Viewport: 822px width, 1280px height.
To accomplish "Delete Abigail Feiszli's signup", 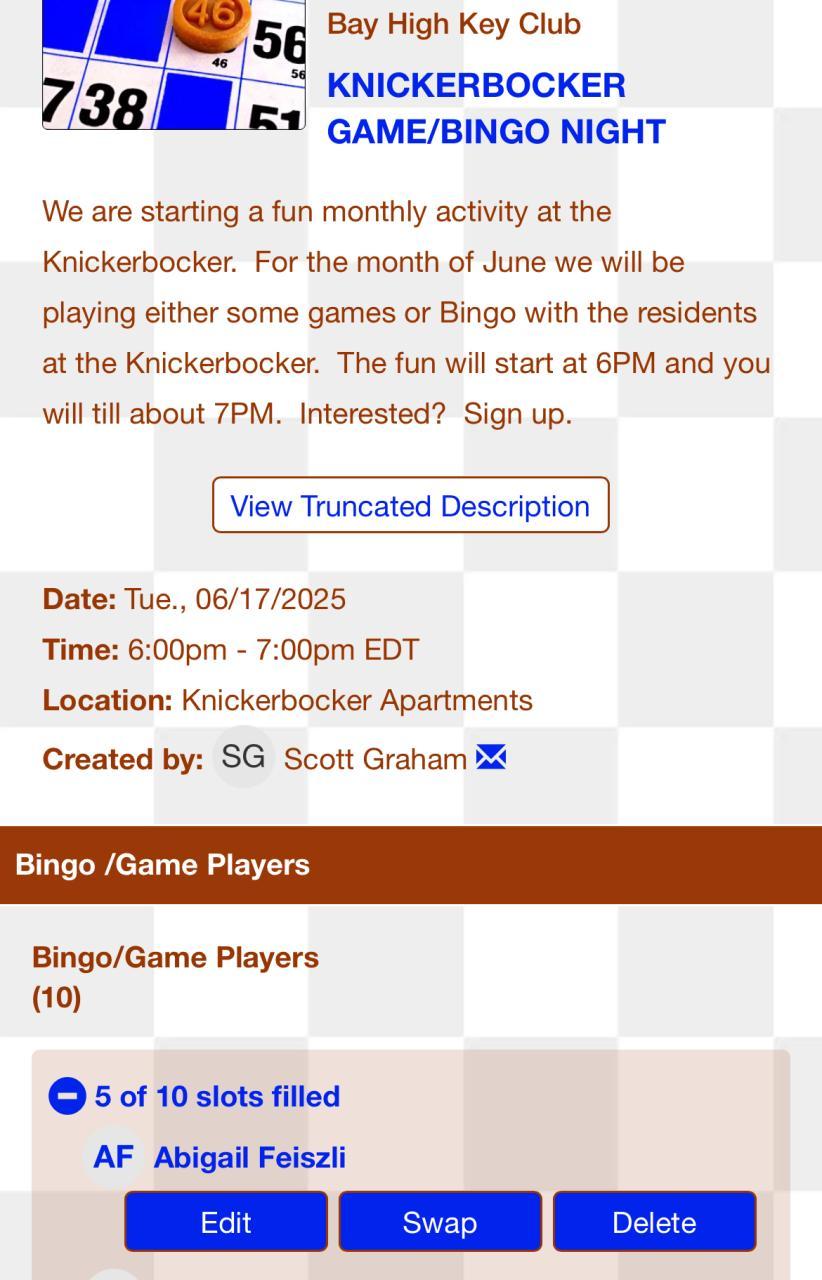I will [x=654, y=1222].
